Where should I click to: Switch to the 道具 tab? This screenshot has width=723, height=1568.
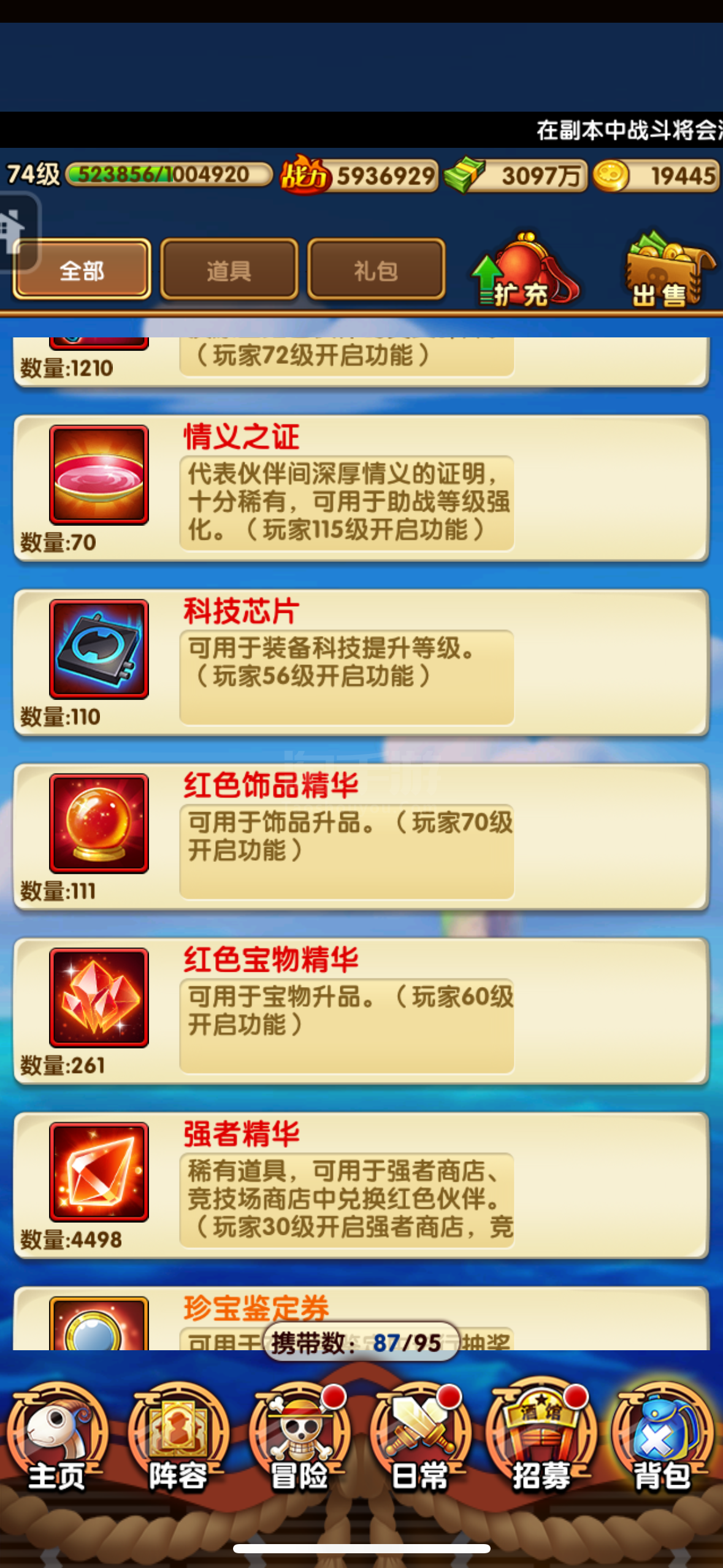point(229,270)
